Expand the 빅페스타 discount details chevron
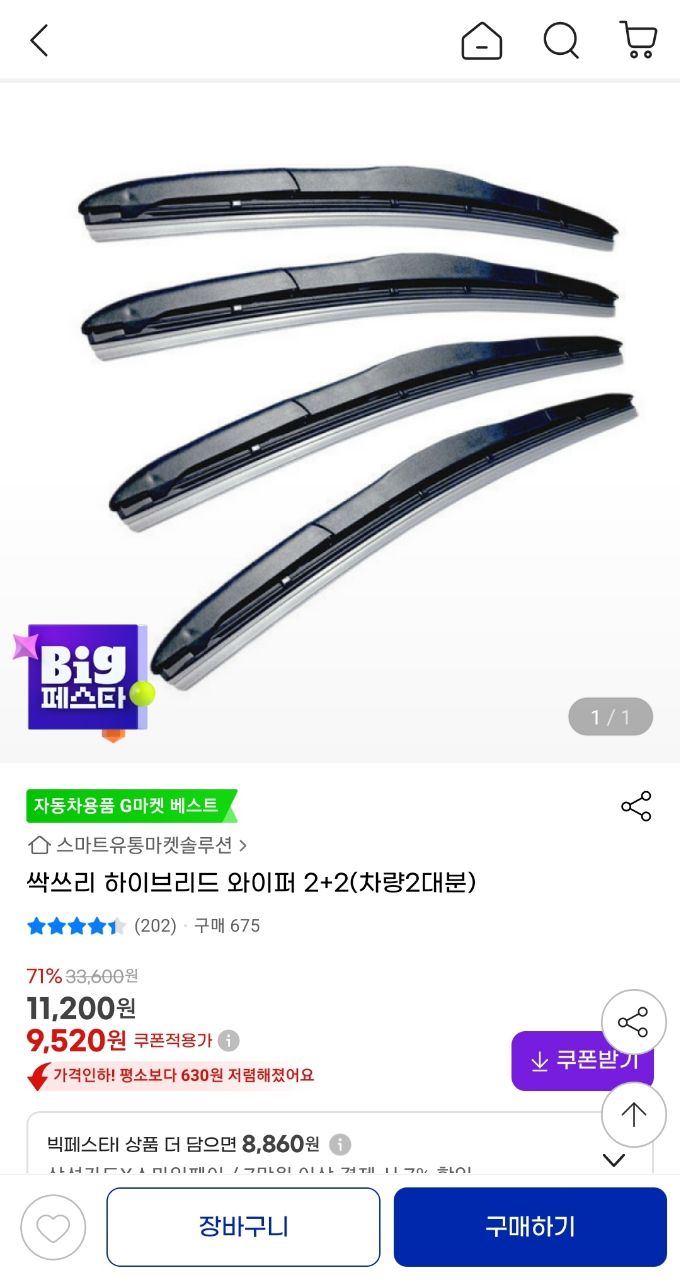The image size is (680, 1280). (x=615, y=1160)
